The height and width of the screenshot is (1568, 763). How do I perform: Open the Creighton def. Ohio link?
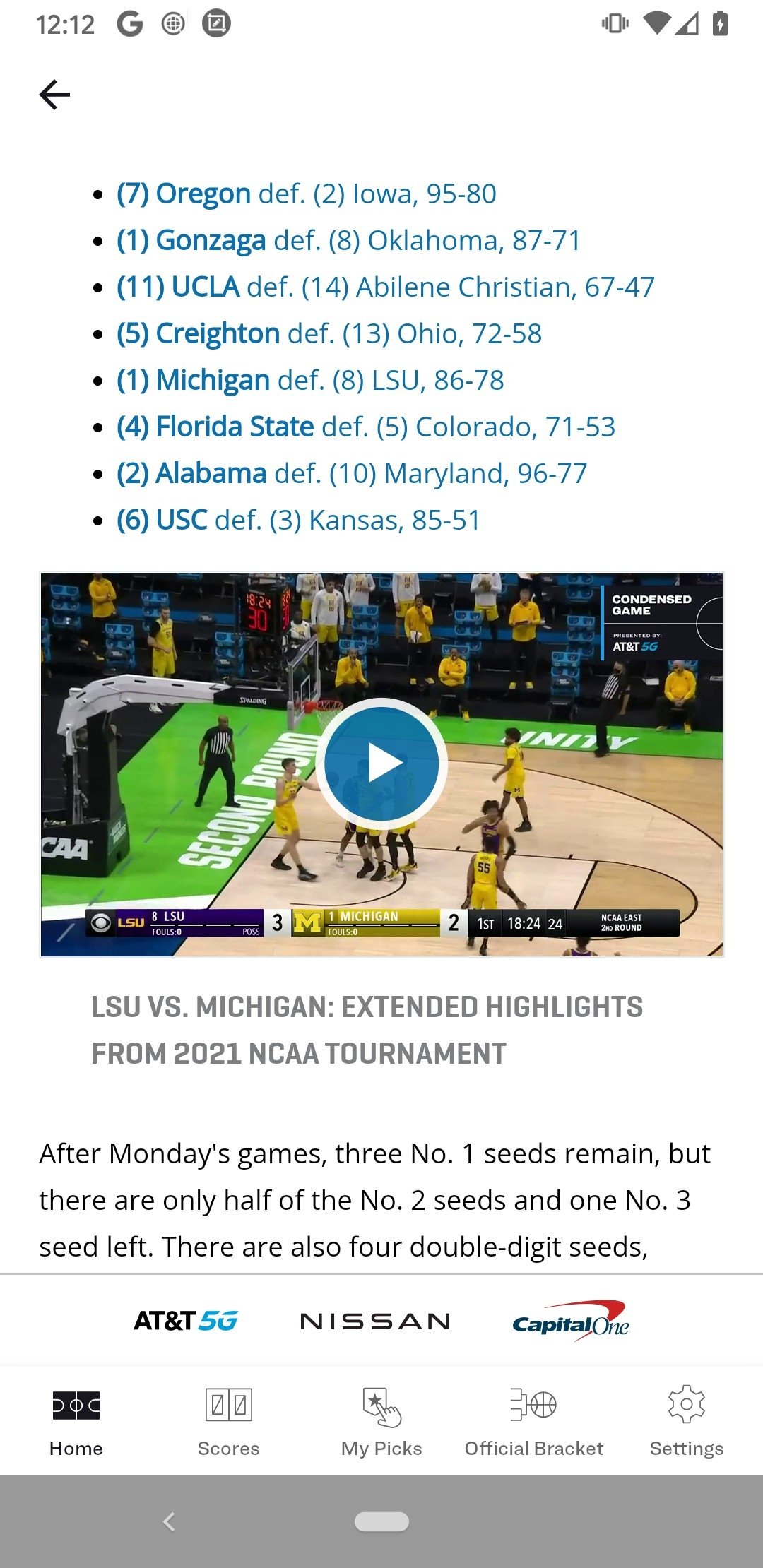[x=329, y=333]
